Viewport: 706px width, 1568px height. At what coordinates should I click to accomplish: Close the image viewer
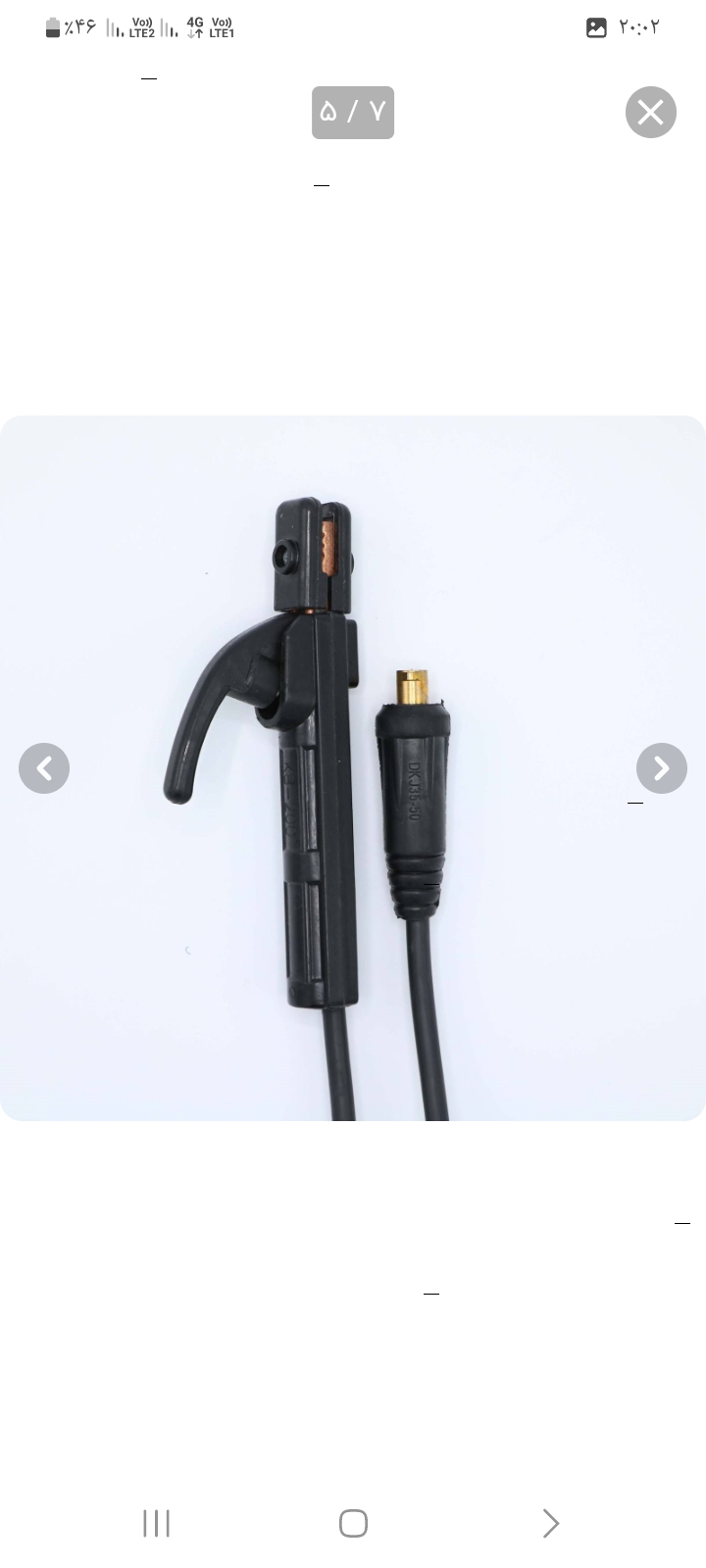point(651,113)
